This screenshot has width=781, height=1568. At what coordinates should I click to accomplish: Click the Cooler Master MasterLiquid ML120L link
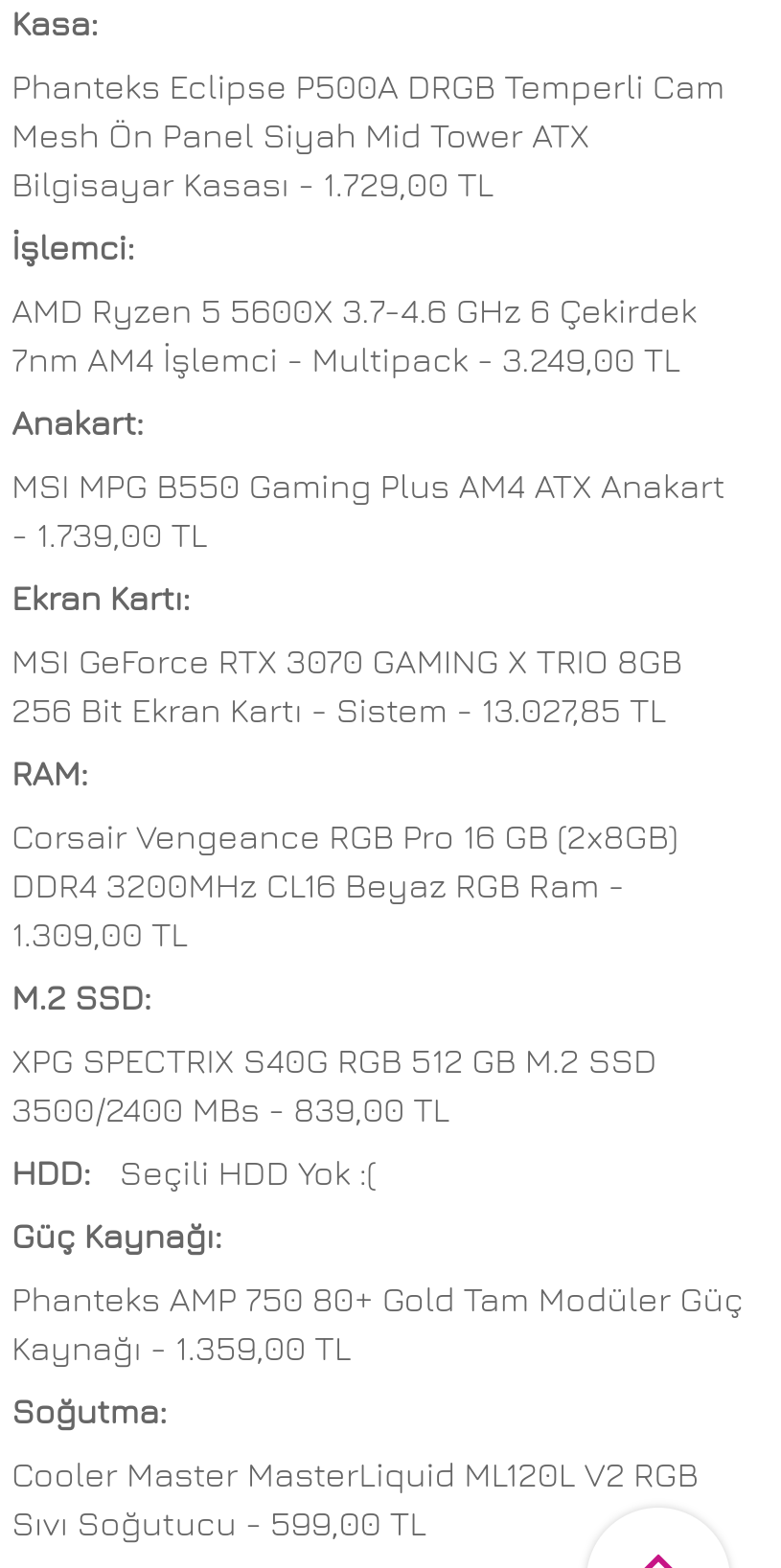coord(355,1499)
